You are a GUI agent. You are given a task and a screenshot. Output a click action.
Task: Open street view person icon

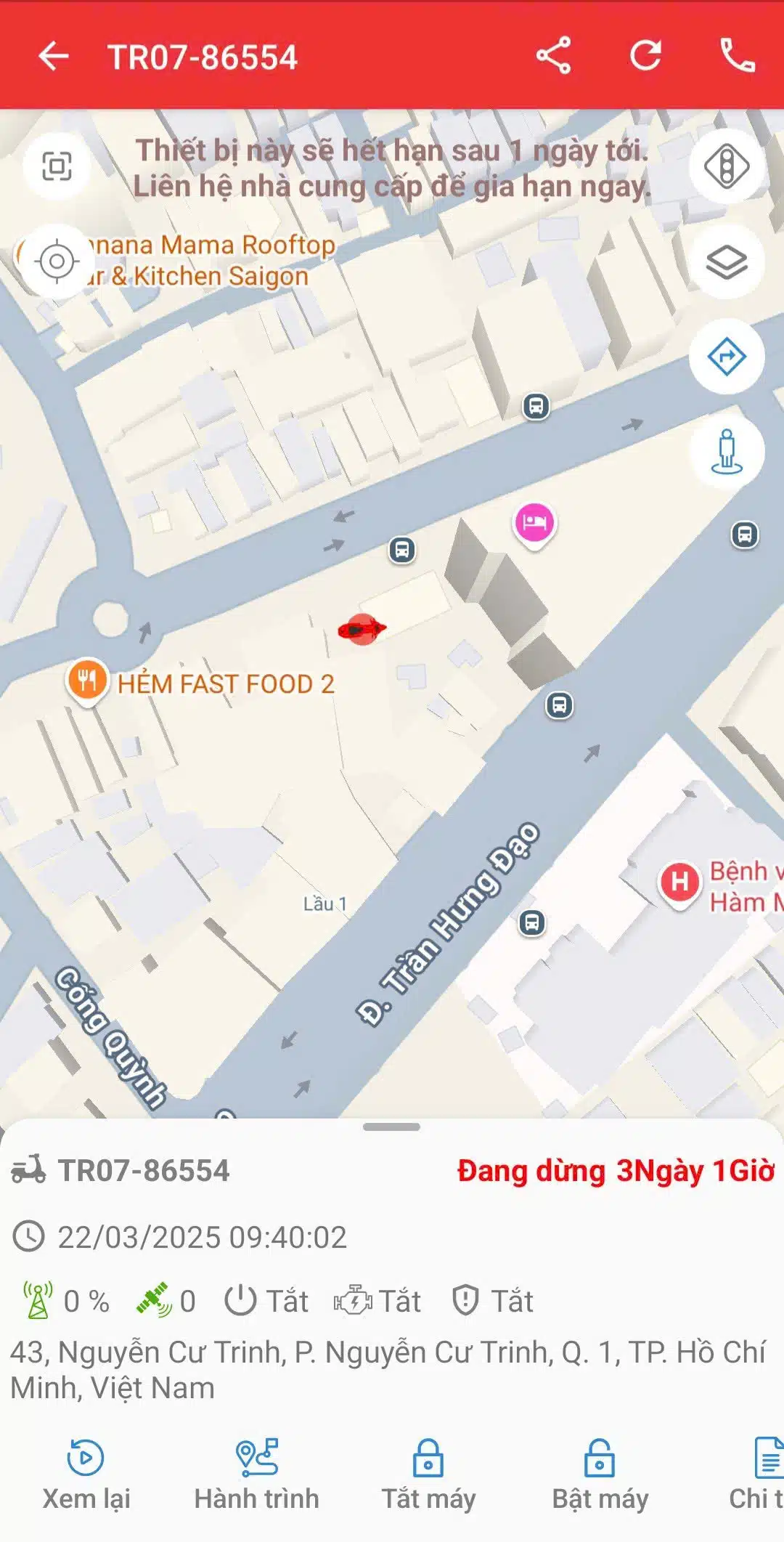pyautogui.click(x=726, y=452)
